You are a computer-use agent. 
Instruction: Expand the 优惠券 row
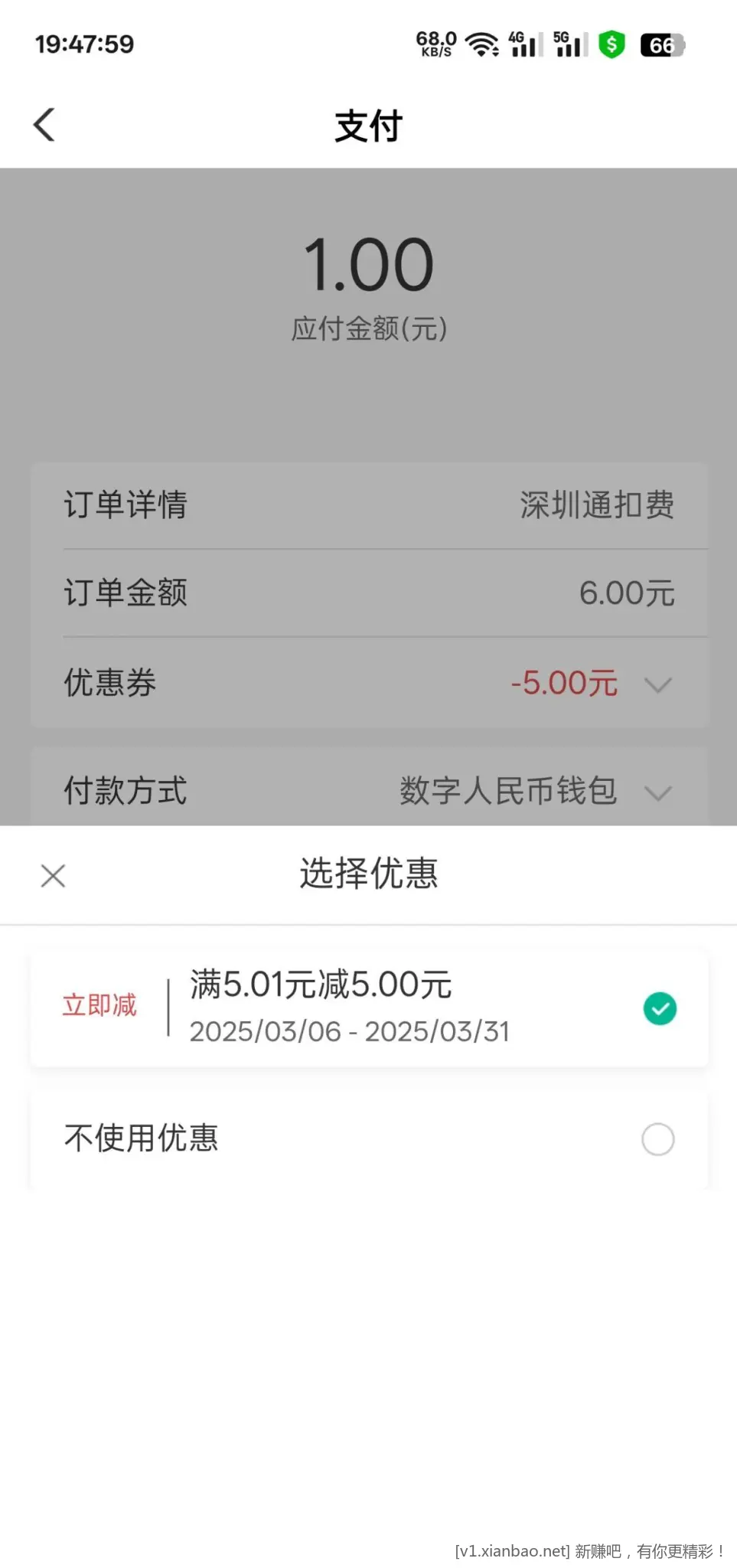coord(657,684)
